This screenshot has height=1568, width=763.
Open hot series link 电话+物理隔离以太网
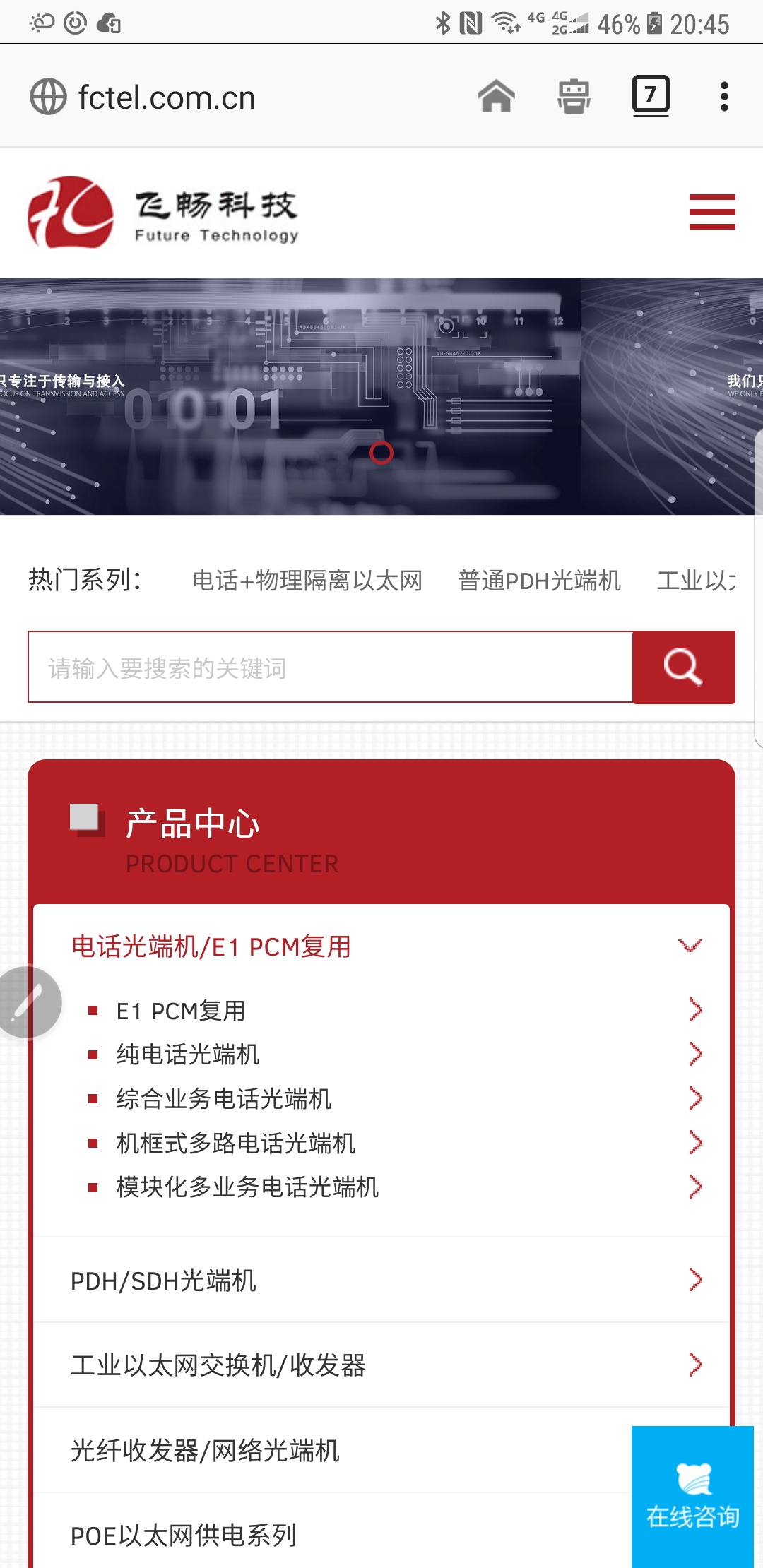(x=307, y=581)
